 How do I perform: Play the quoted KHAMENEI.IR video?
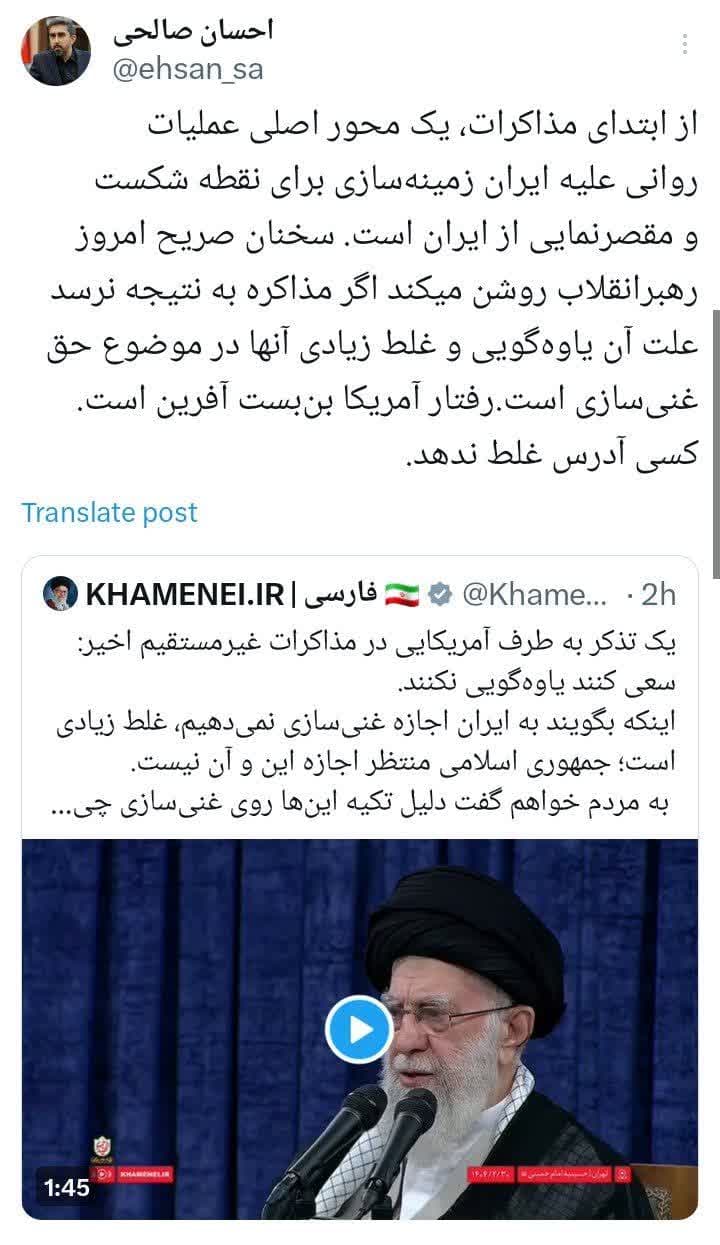tap(359, 1028)
